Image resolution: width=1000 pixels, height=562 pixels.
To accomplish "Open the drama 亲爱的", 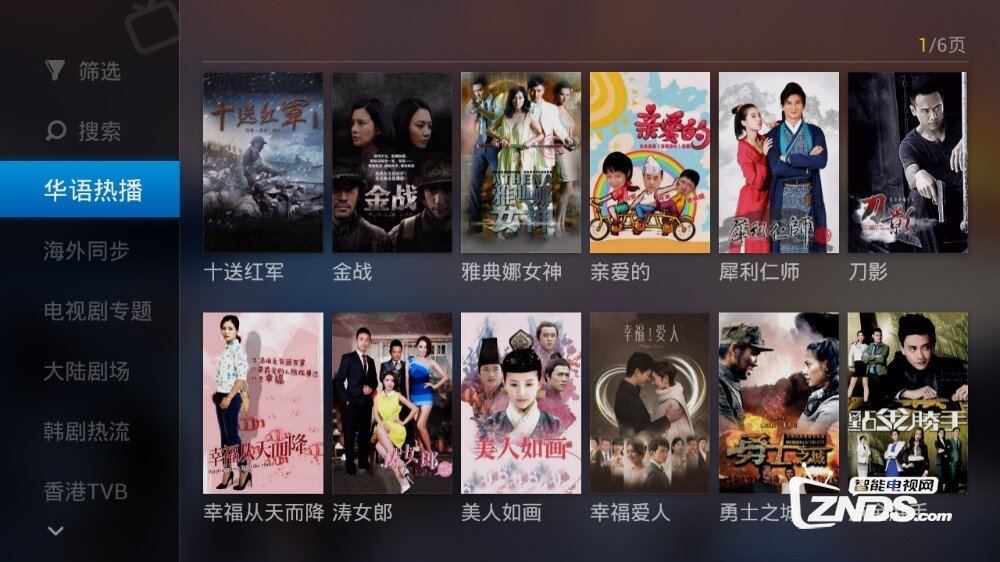I will pyautogui.click(x=650, y=162).
